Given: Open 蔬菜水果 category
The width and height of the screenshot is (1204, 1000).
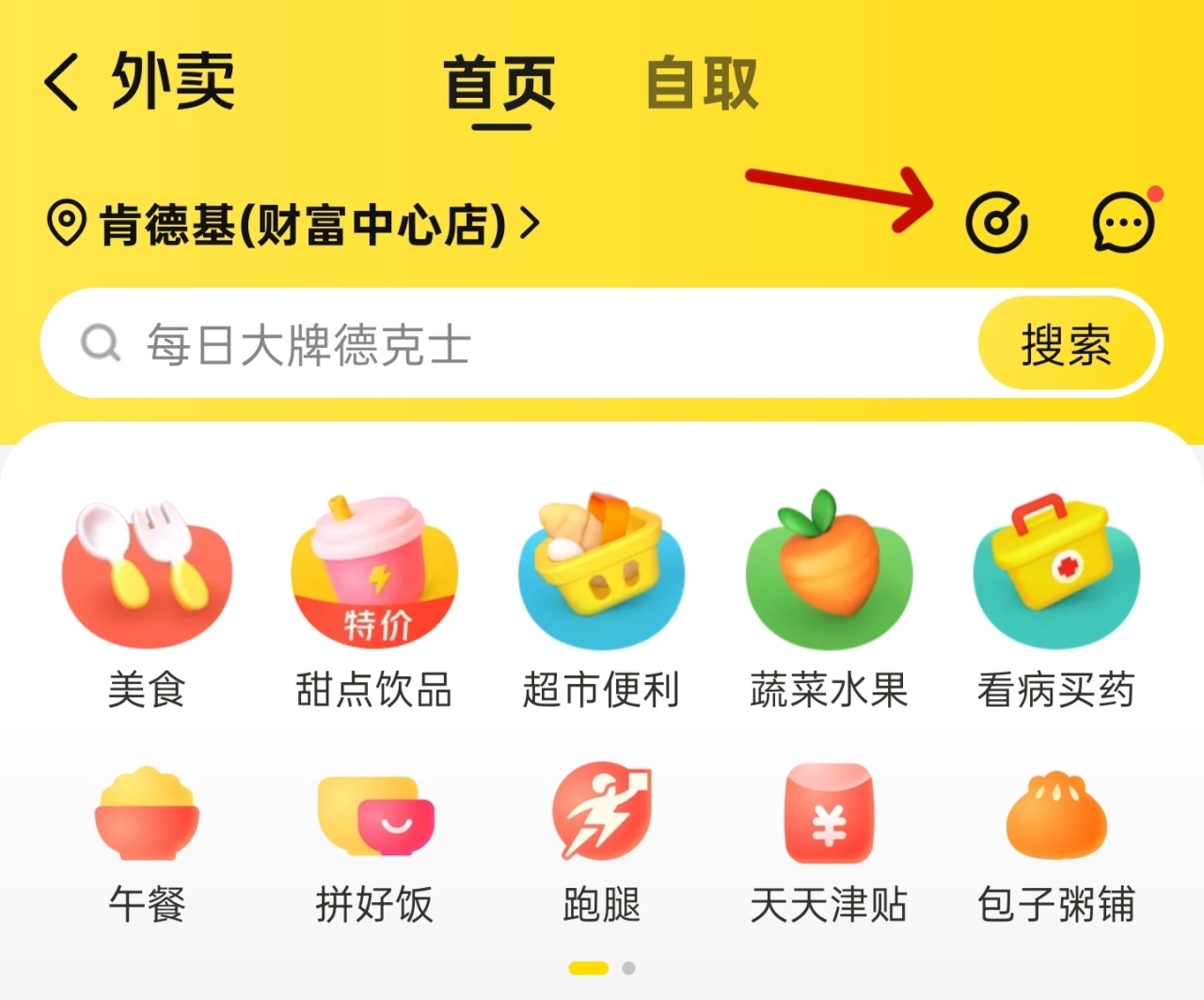Looking at the screenshot, I should point(829,604).
